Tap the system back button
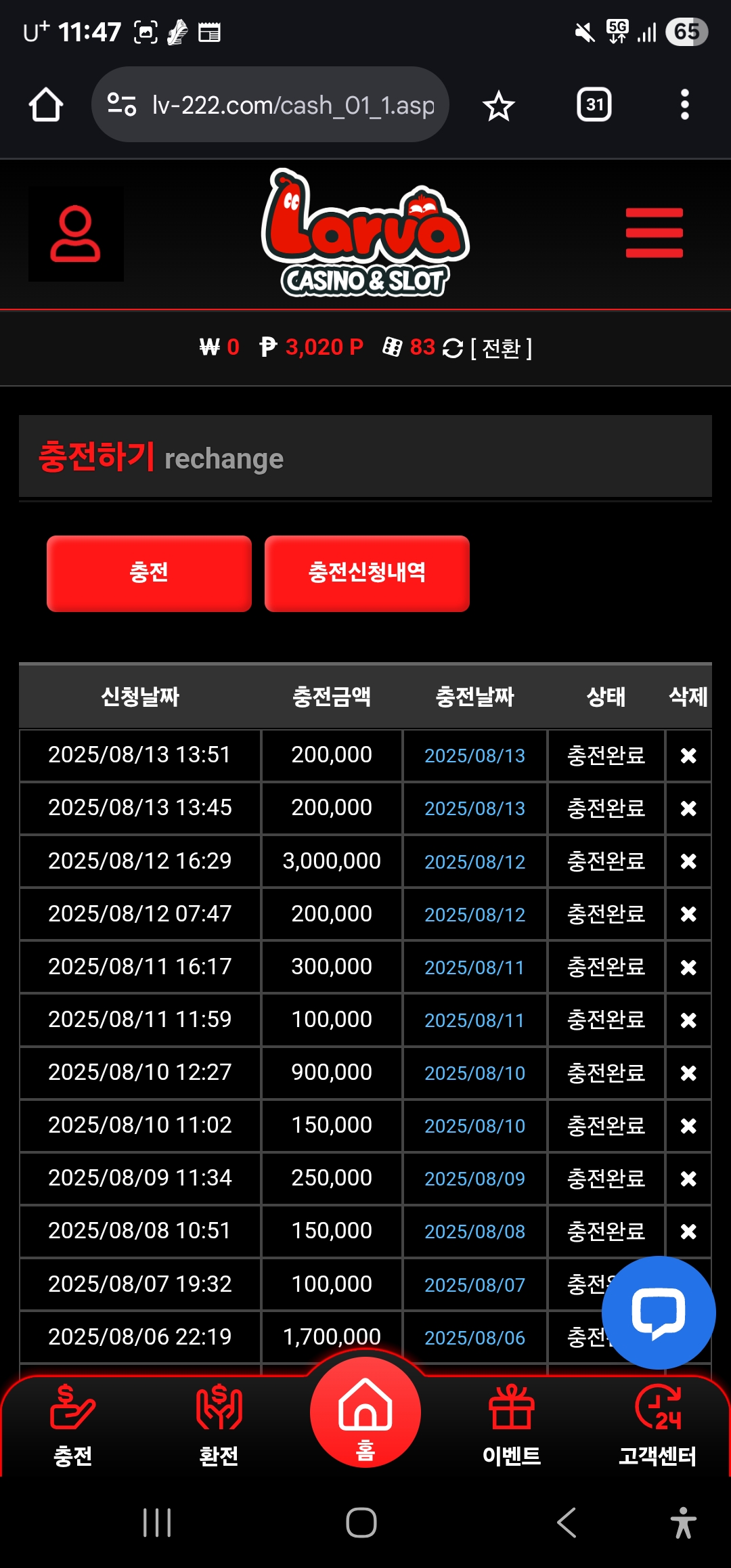The height and width of the screenshot is (1568, 731). tap(567, 1523)
